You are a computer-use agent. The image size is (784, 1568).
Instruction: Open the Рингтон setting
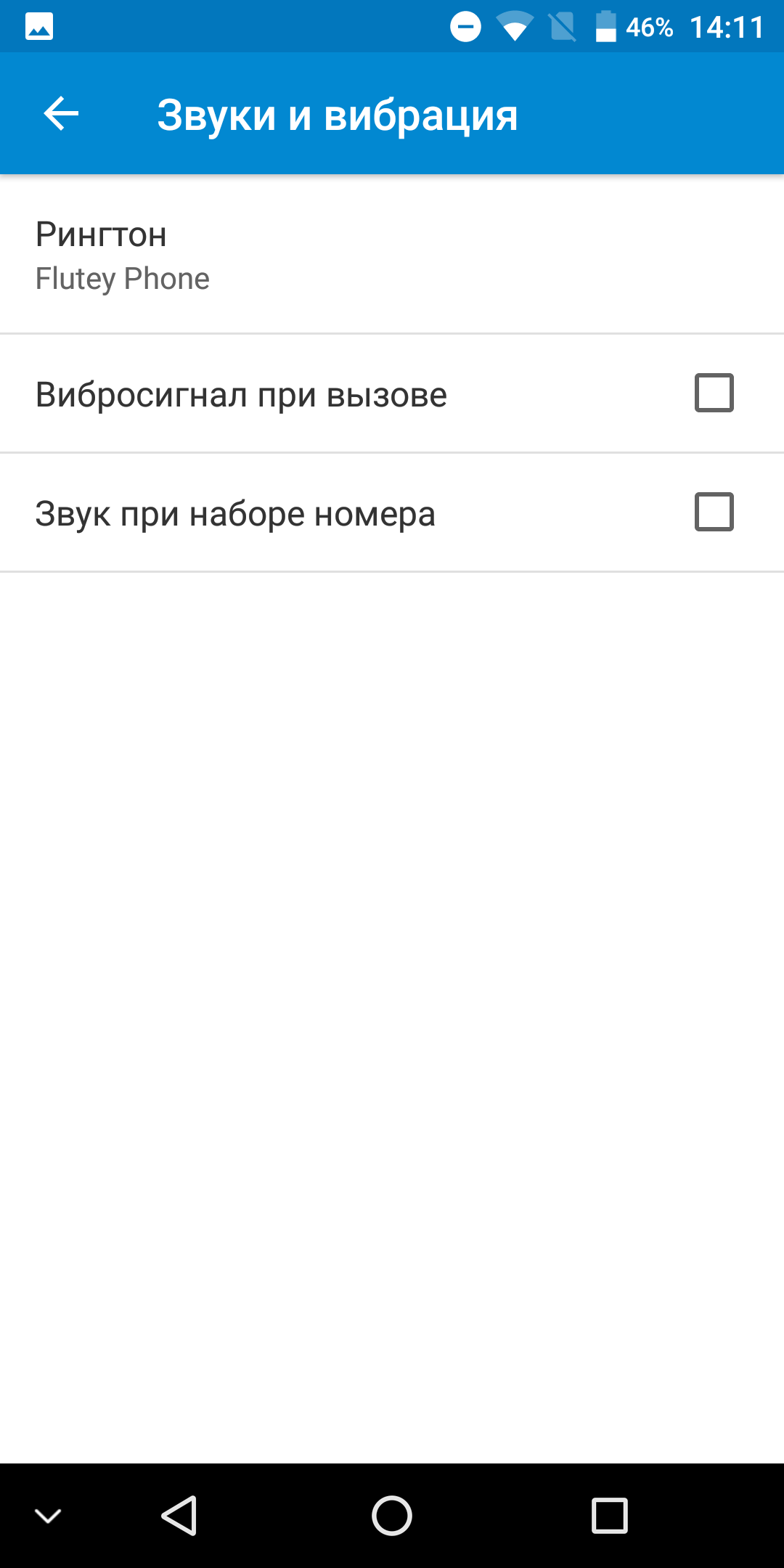[392, 254]
